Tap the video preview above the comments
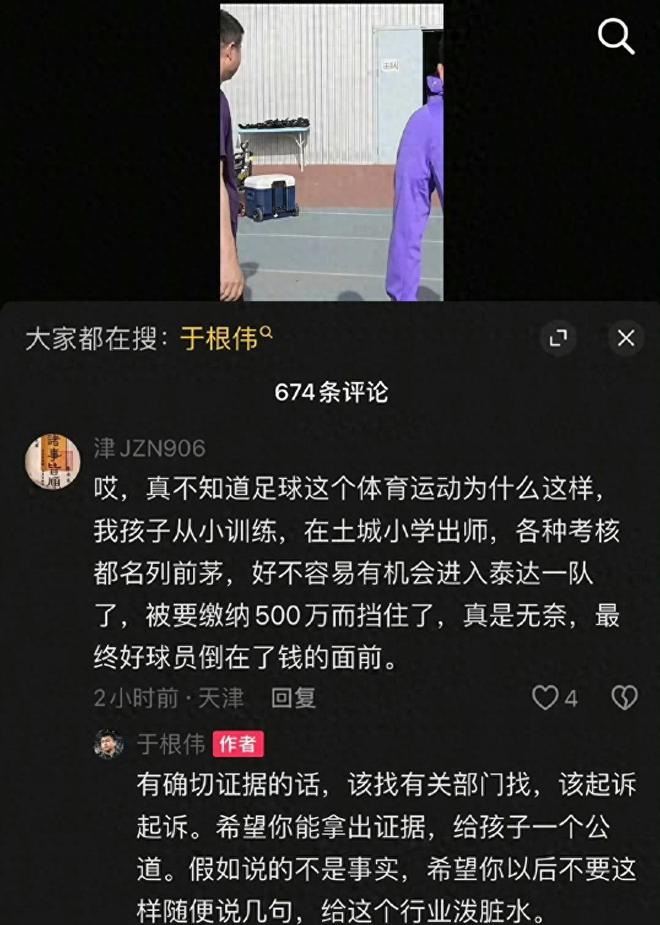660x925 pixels. click(331, 152)
